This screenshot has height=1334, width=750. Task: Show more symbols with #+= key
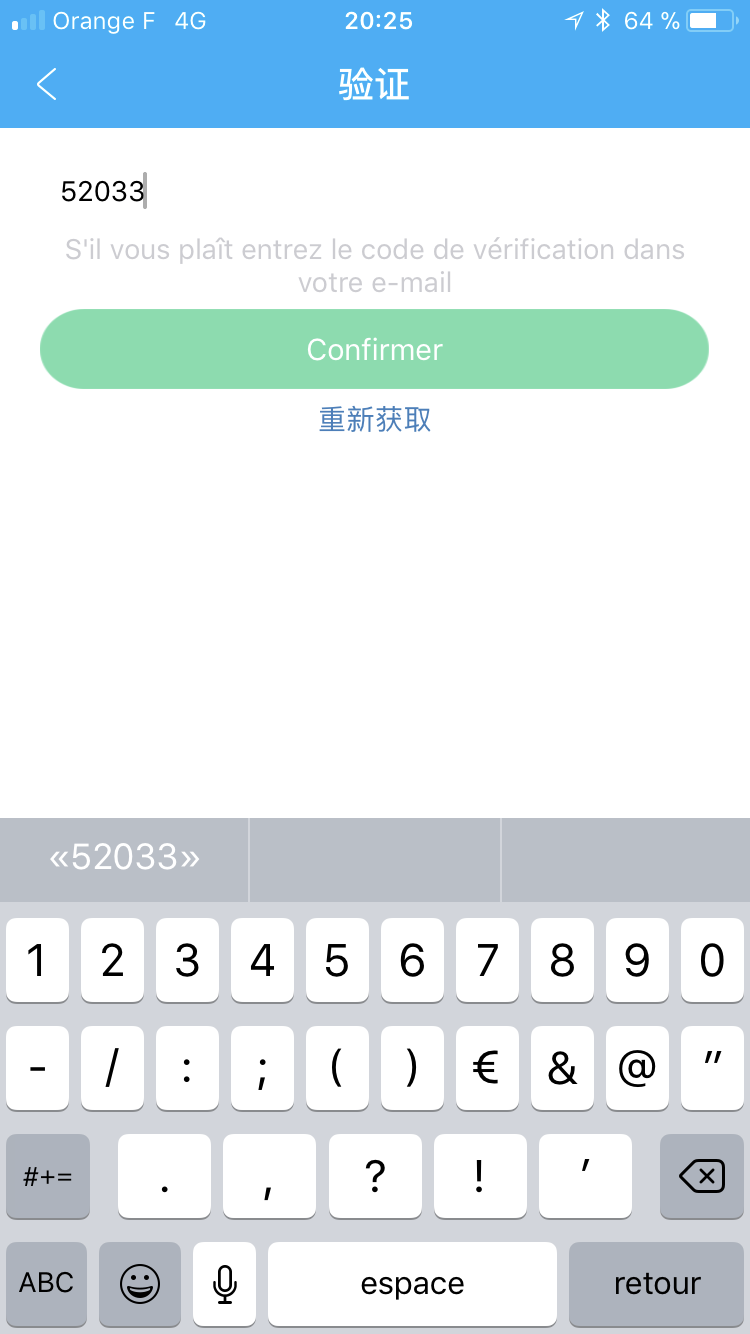click(48, 1176)
